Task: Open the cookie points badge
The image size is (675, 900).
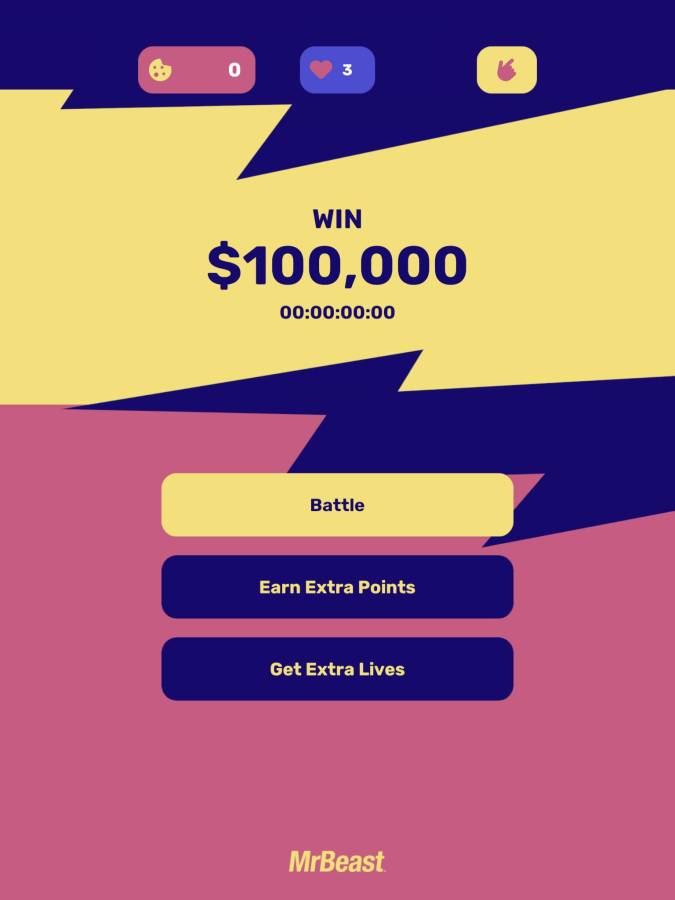Action: tap(196, 70)
